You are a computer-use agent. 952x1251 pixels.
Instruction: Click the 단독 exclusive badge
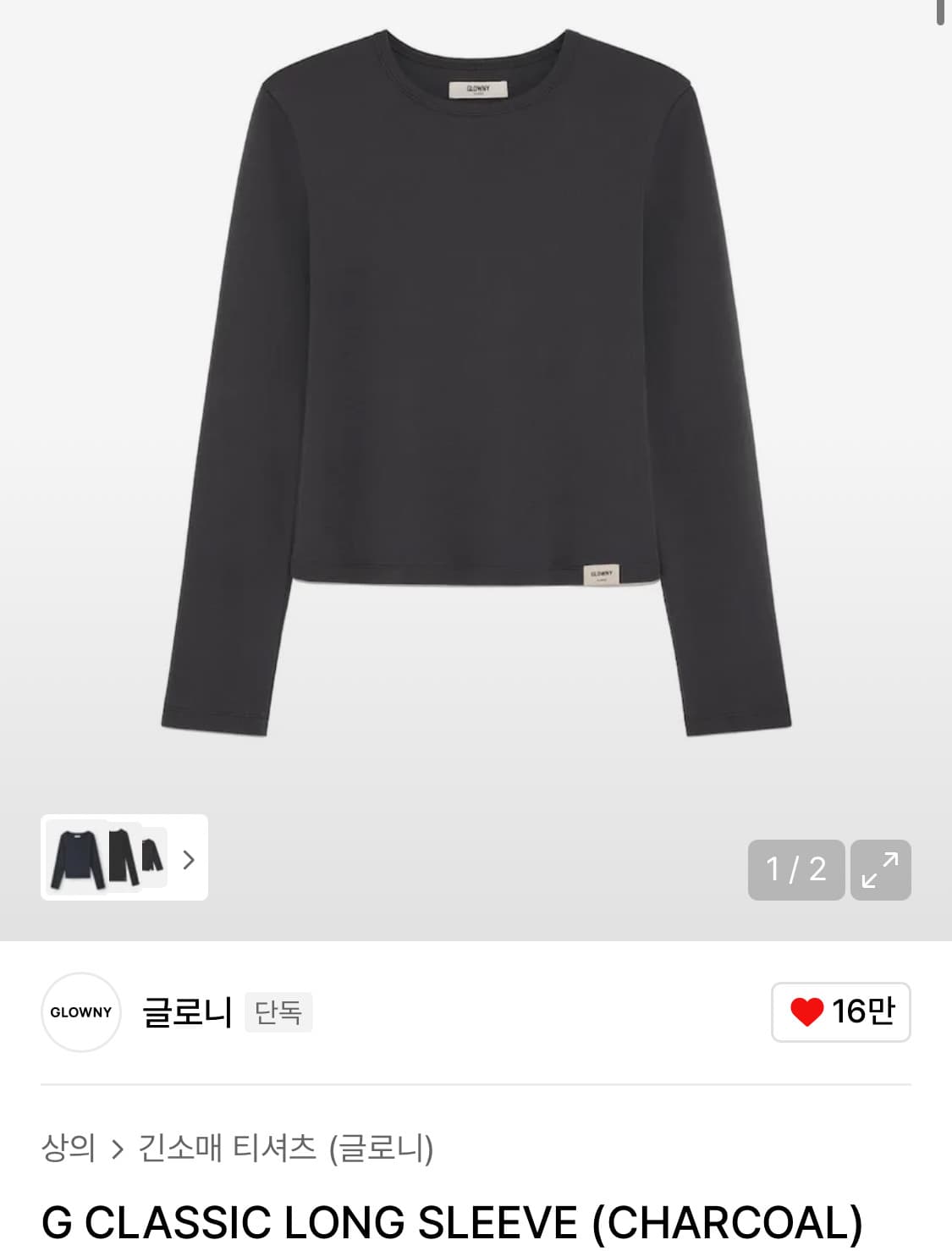click(x=279, y=1012)
